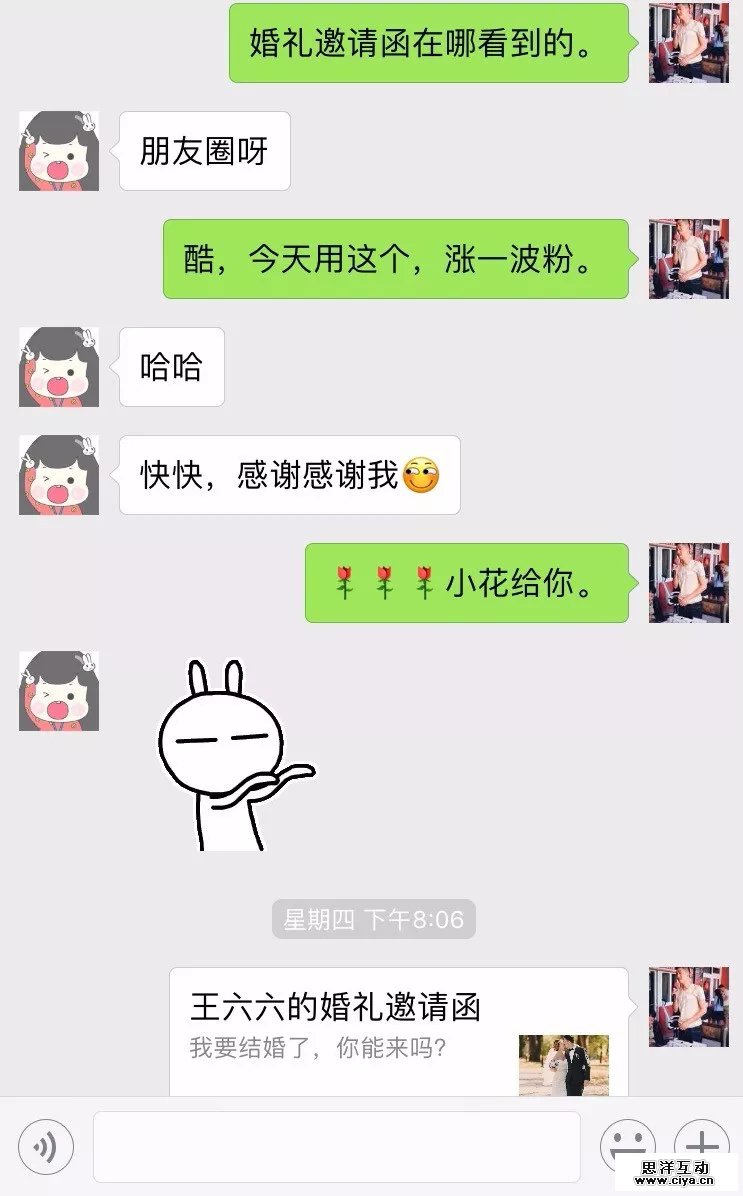Click the wedding photo thumbnail in the card

[x=563, y=1066]
